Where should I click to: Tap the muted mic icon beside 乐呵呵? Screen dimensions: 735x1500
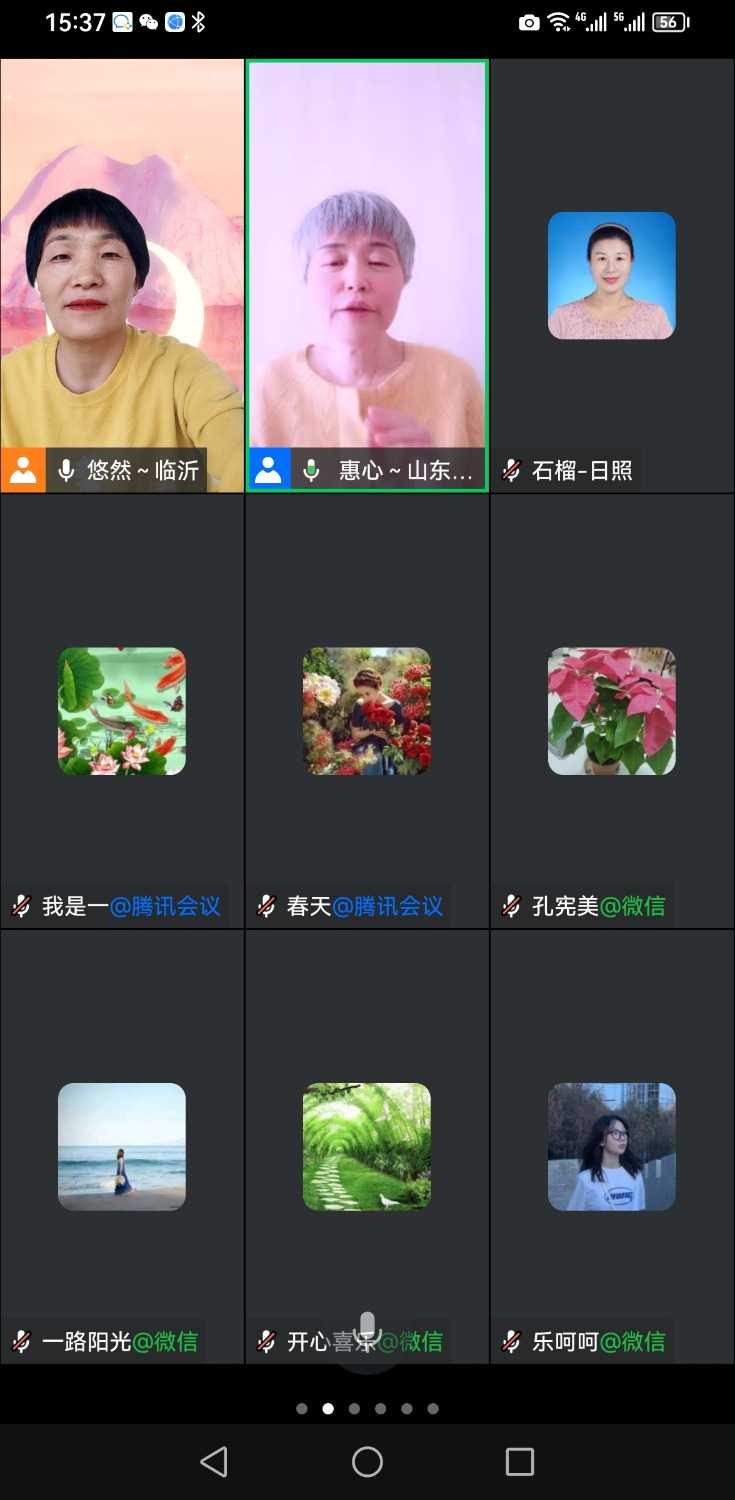pos(512,1341)
